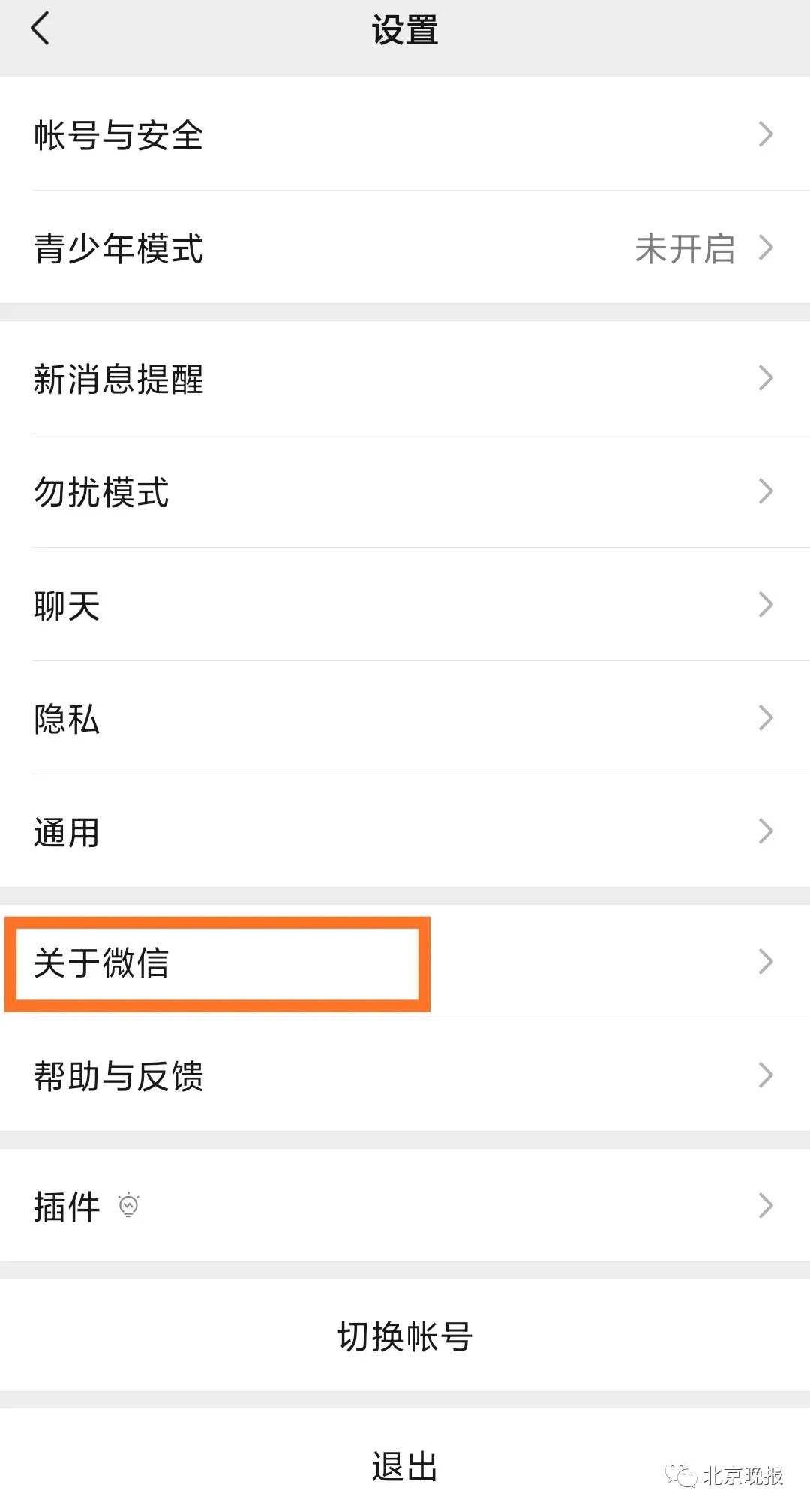Open 隐私 settings

(x=405, y=718)
